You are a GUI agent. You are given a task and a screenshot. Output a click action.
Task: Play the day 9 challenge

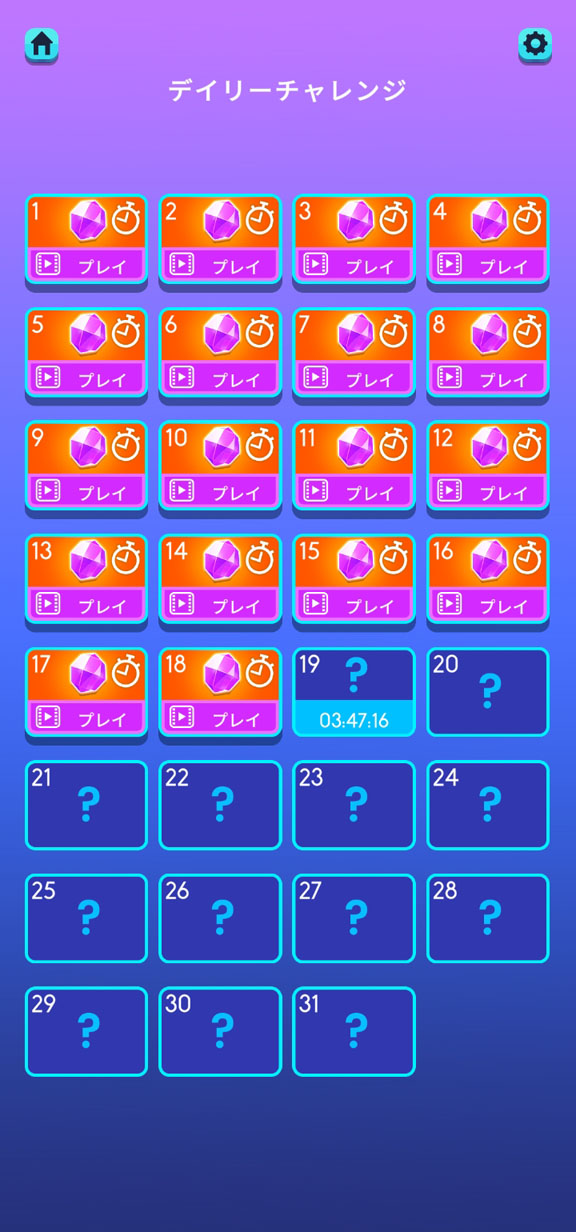pos(86,492)
